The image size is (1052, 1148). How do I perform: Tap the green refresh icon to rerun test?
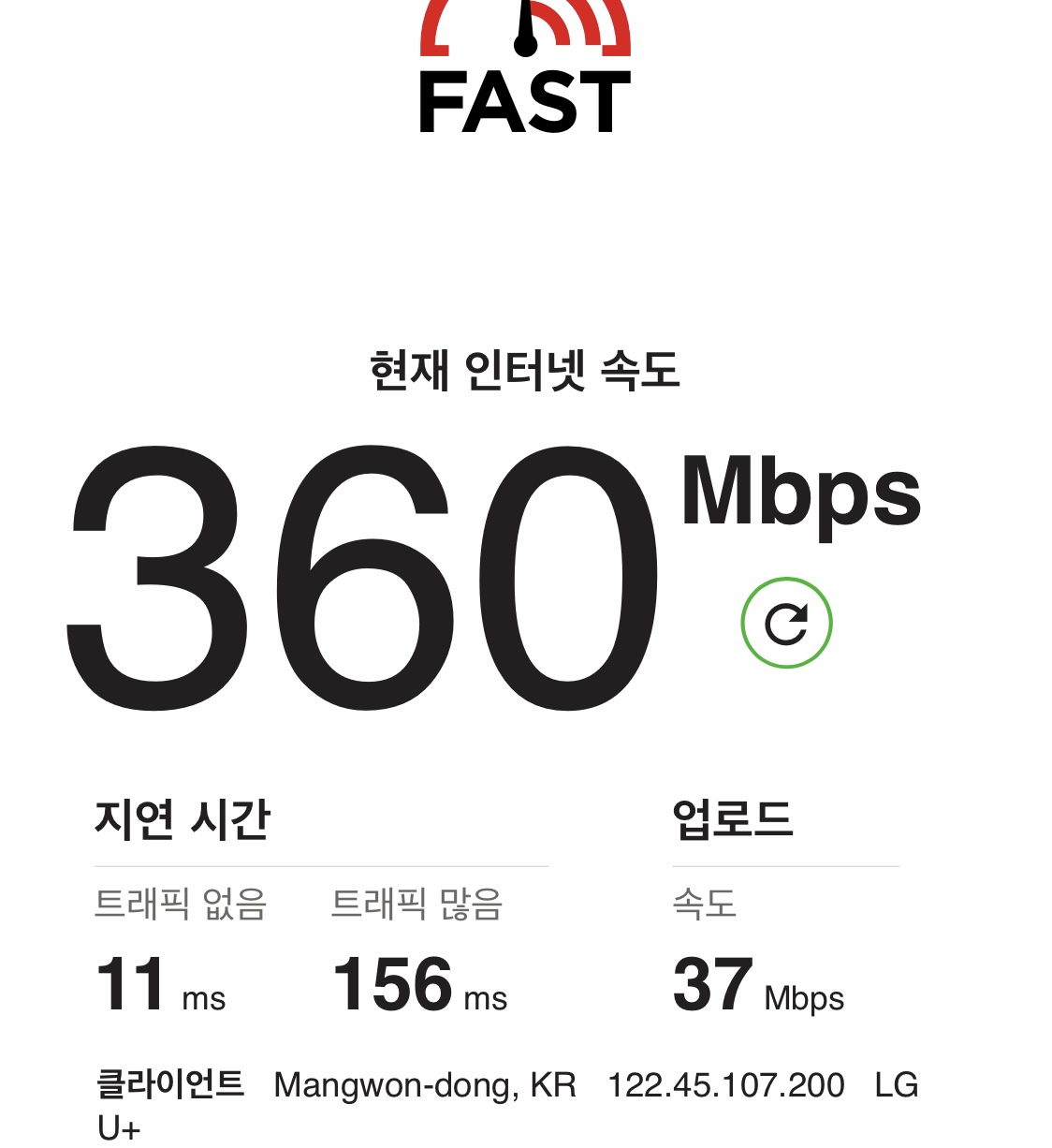(x=786, y=623)
